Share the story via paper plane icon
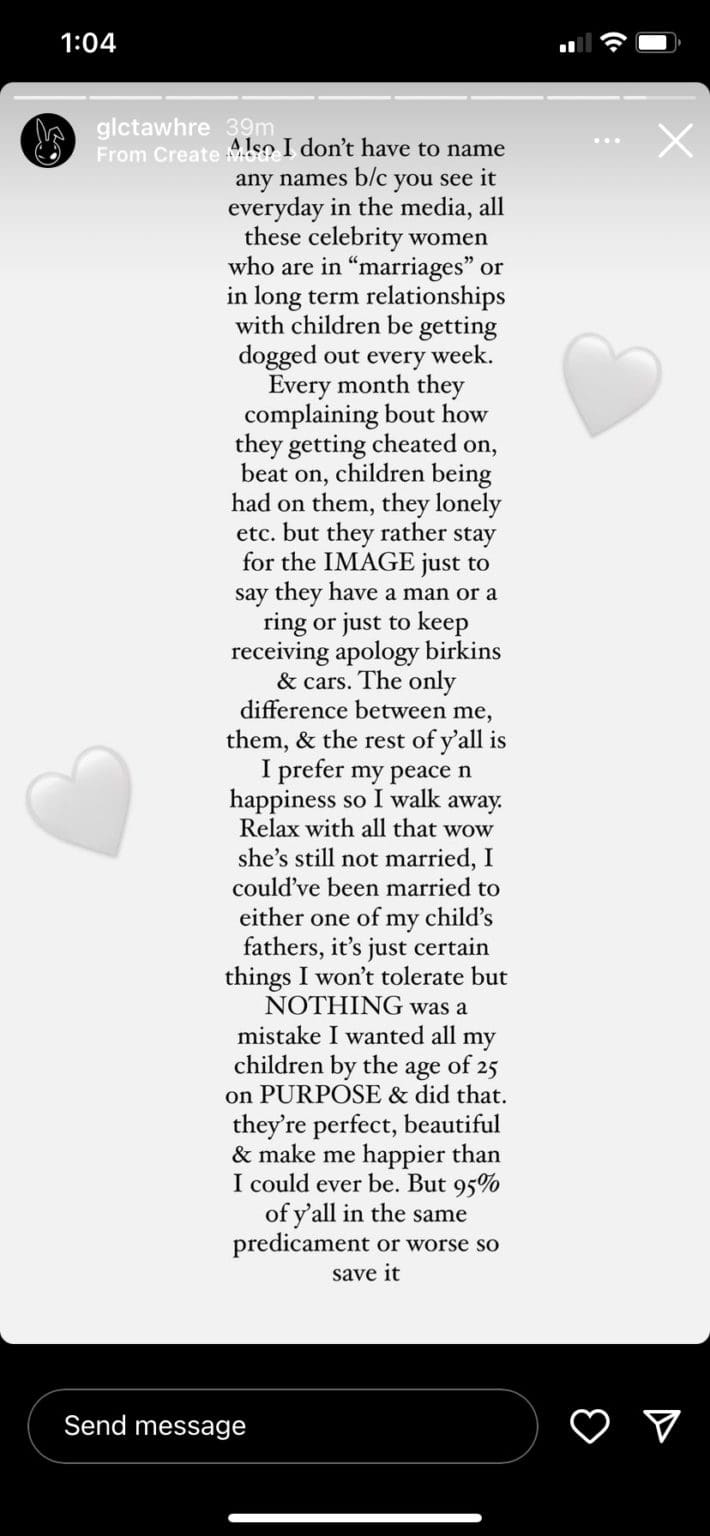The height and width of the screenshot is (1536, 710). point(661,1426)
